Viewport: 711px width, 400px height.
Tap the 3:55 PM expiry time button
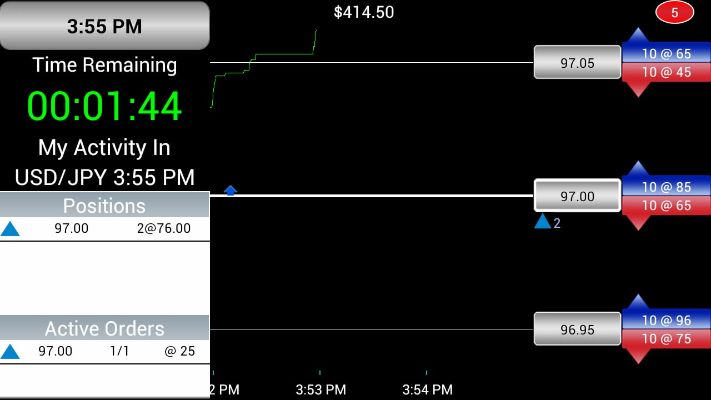104,26
